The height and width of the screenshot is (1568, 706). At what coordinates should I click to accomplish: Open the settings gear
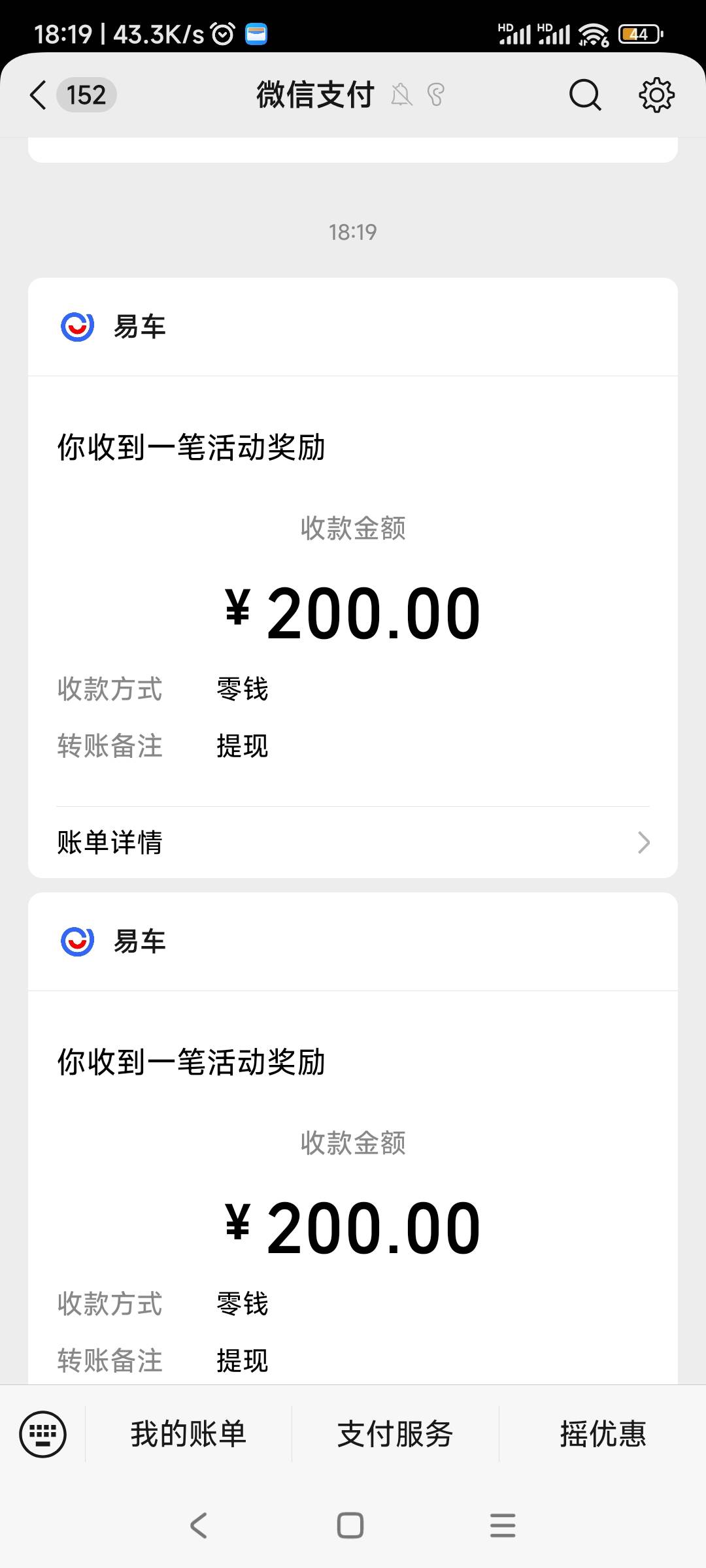coord(656,95)
